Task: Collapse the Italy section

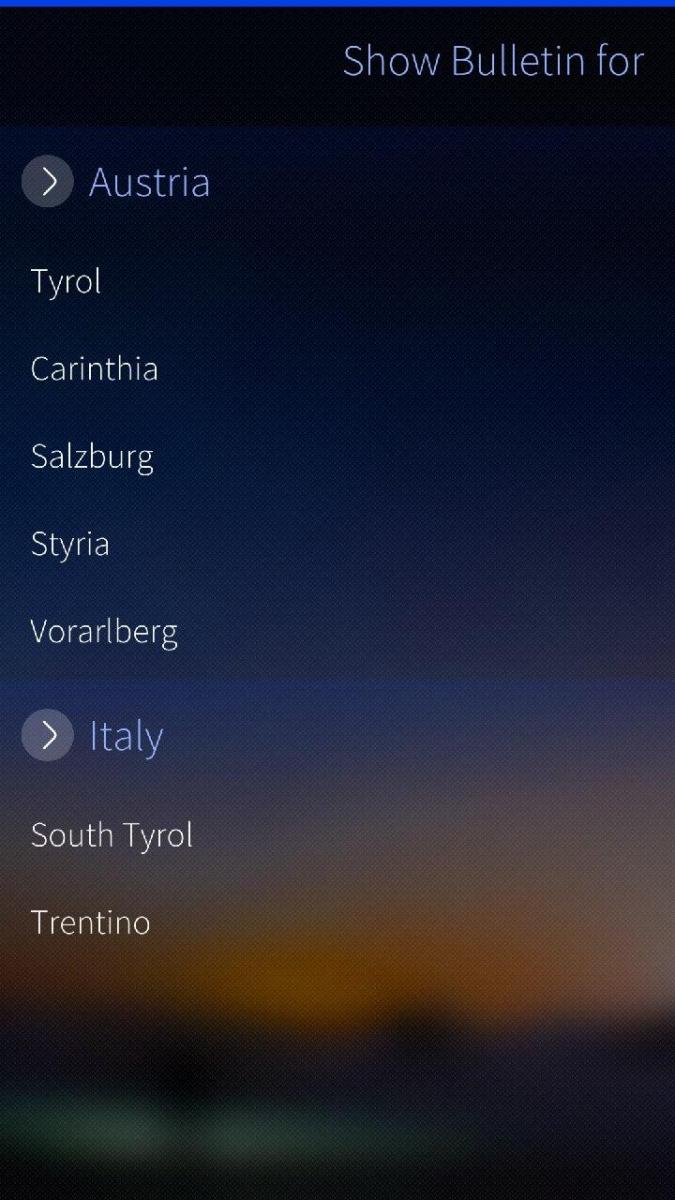Action: 48,736
